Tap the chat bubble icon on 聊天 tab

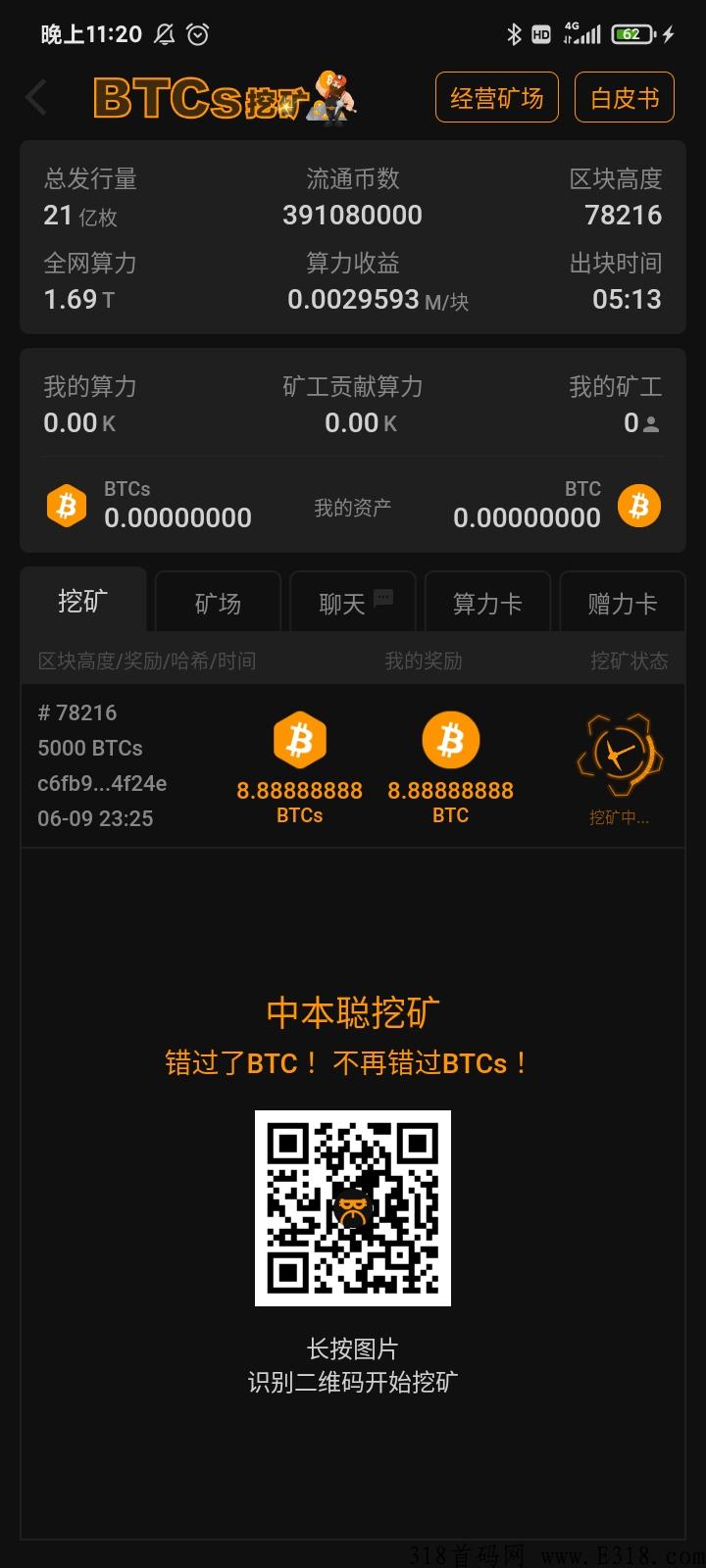[x=381, y=596]
